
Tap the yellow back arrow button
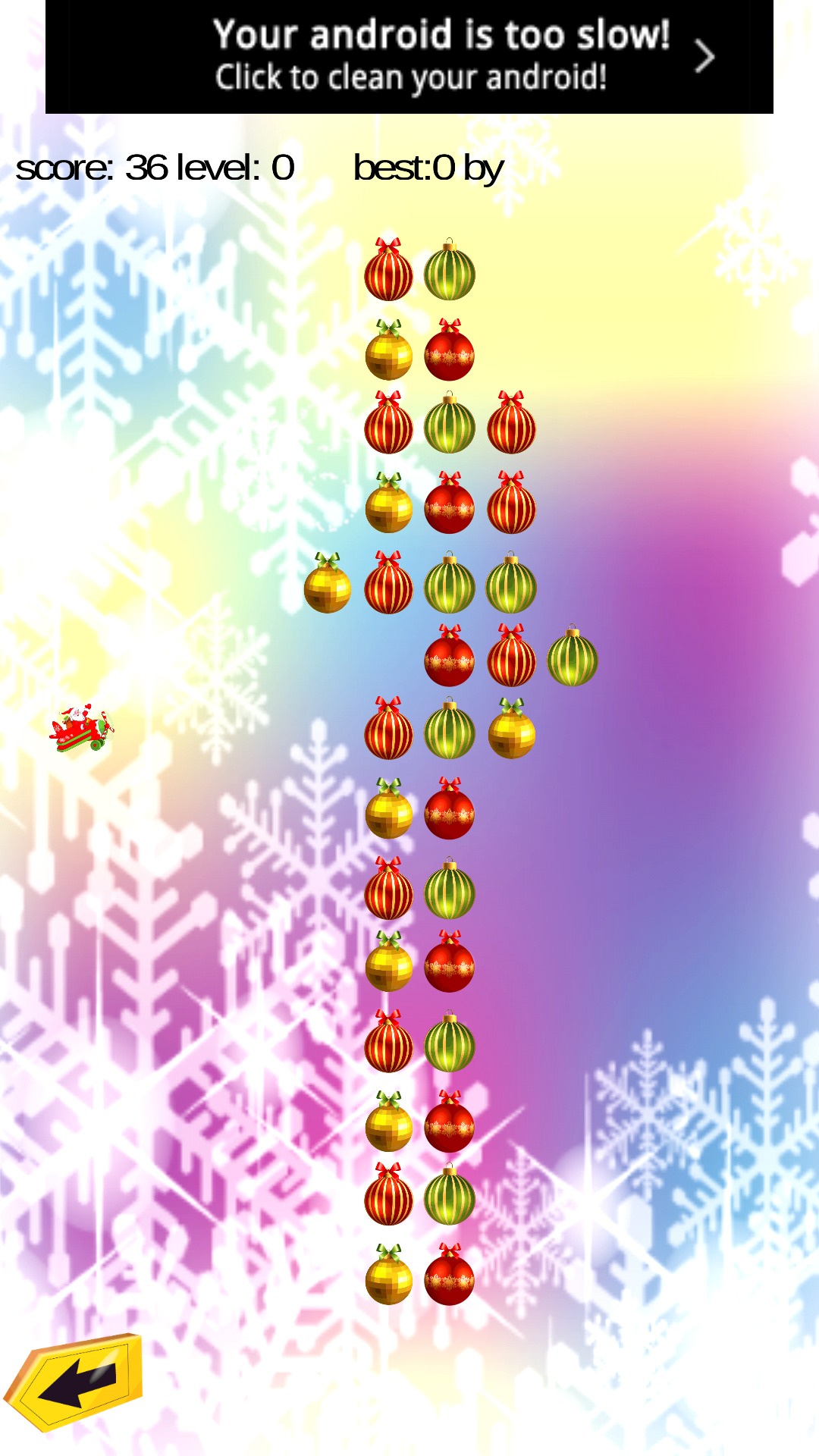pos(74,1382)
